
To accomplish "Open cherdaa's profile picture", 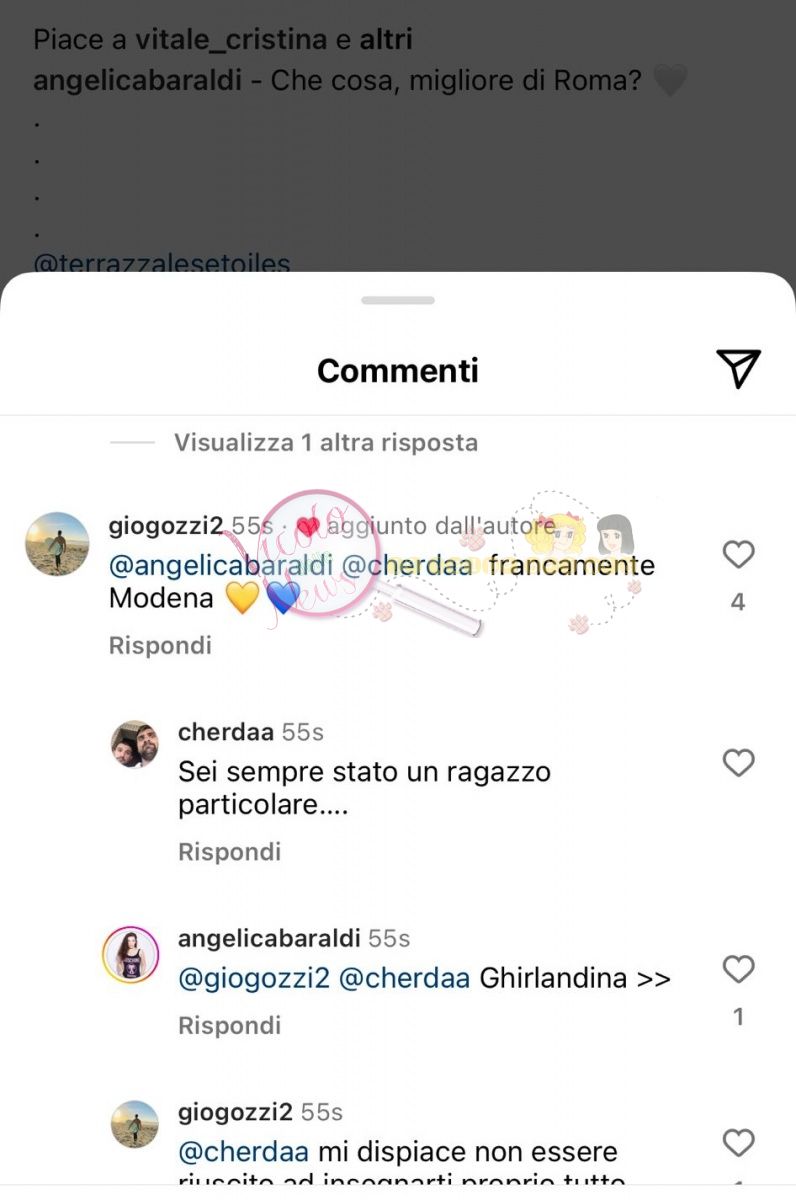I will pos(134,745).
